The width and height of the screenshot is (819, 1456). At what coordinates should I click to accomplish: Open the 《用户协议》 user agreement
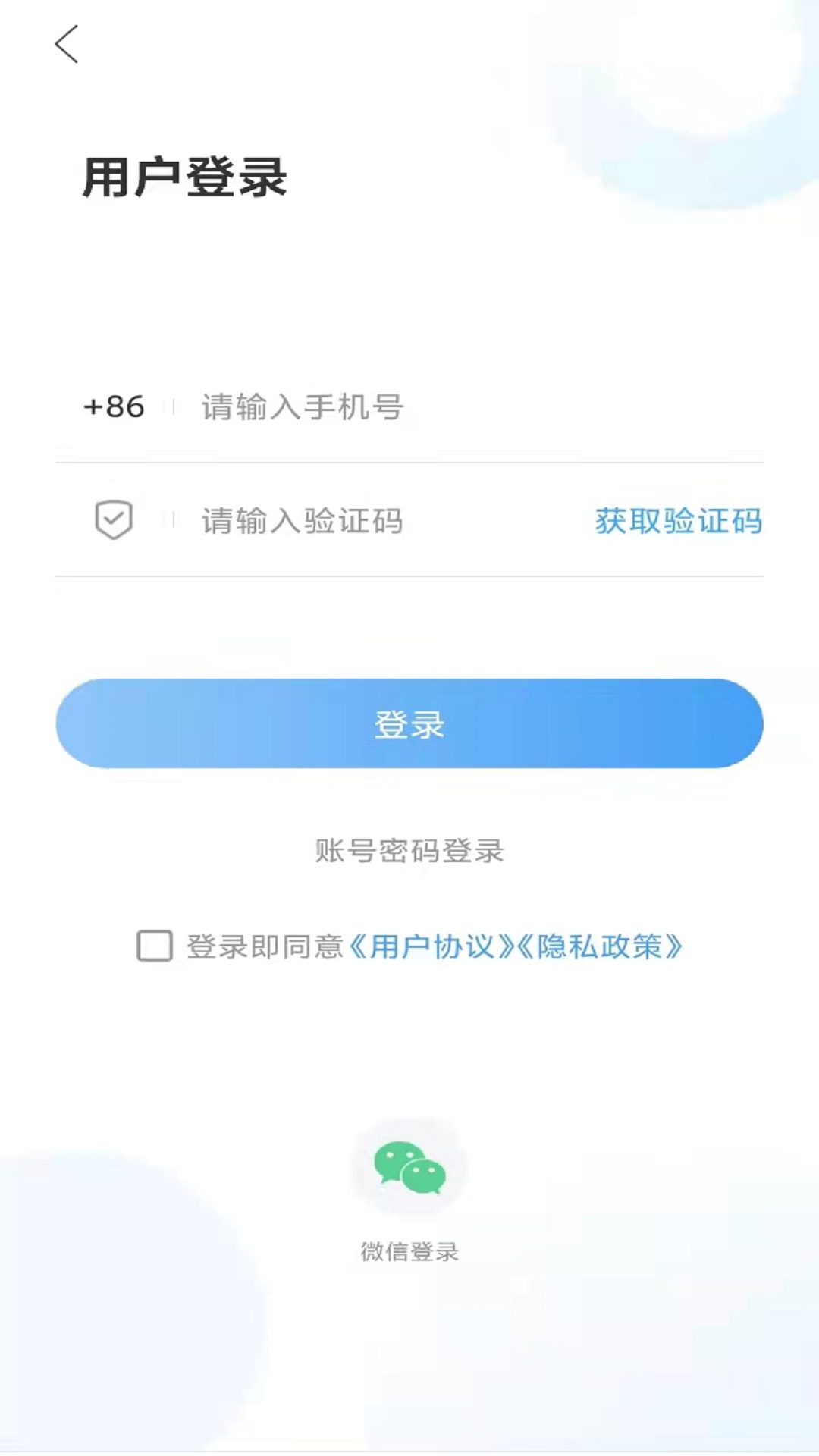[x=431, y=946]
